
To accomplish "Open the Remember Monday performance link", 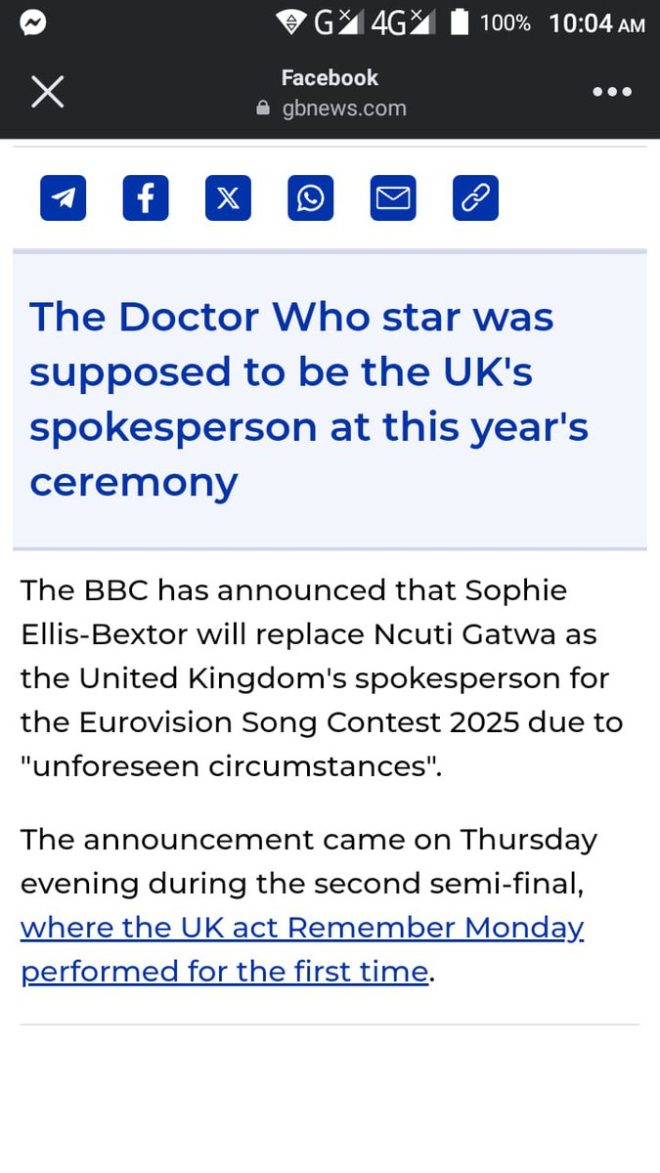I will [301, 928].
